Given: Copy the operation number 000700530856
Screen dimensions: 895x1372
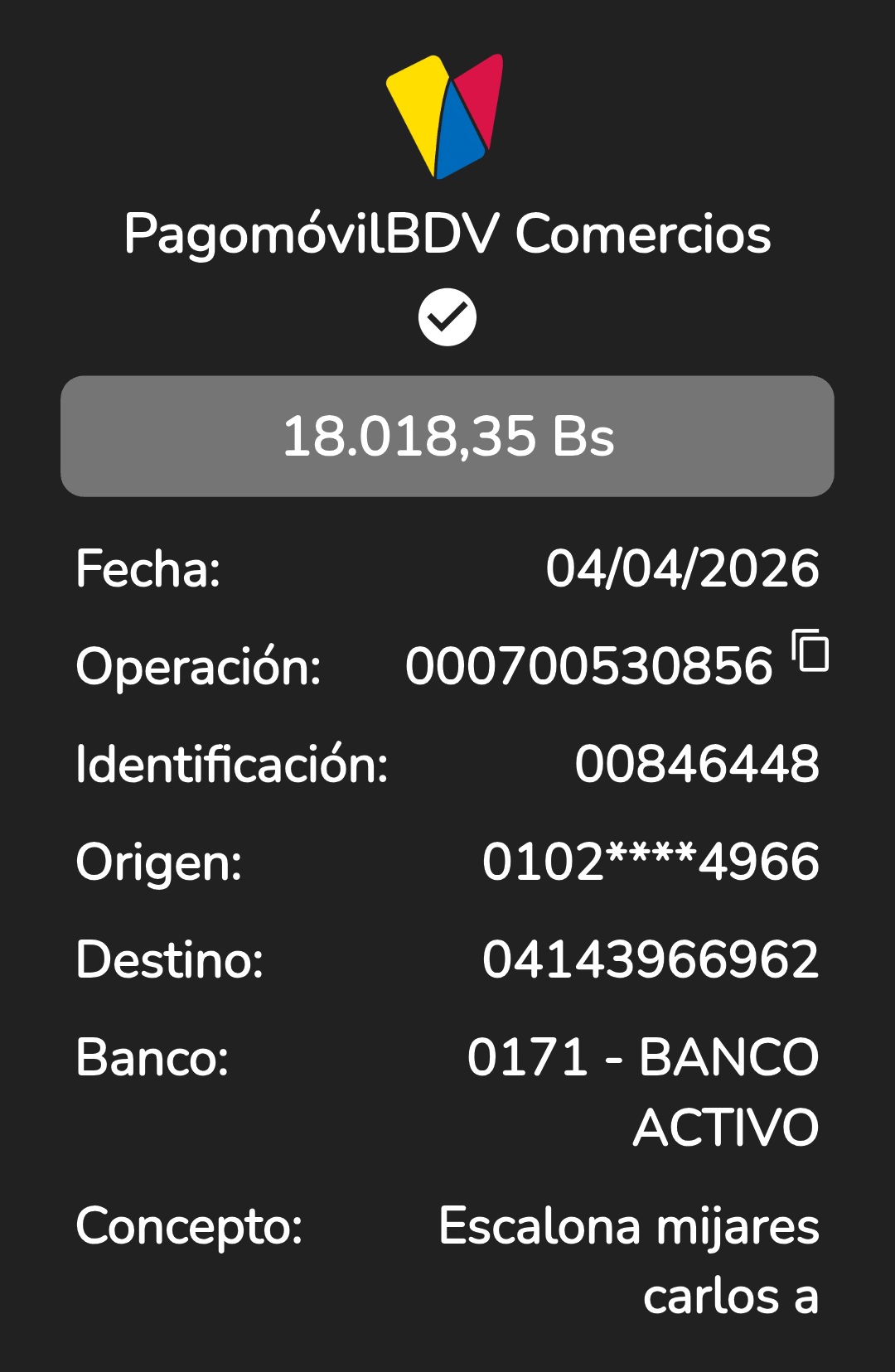Looking at the screenshot, I should coord(810,650).
